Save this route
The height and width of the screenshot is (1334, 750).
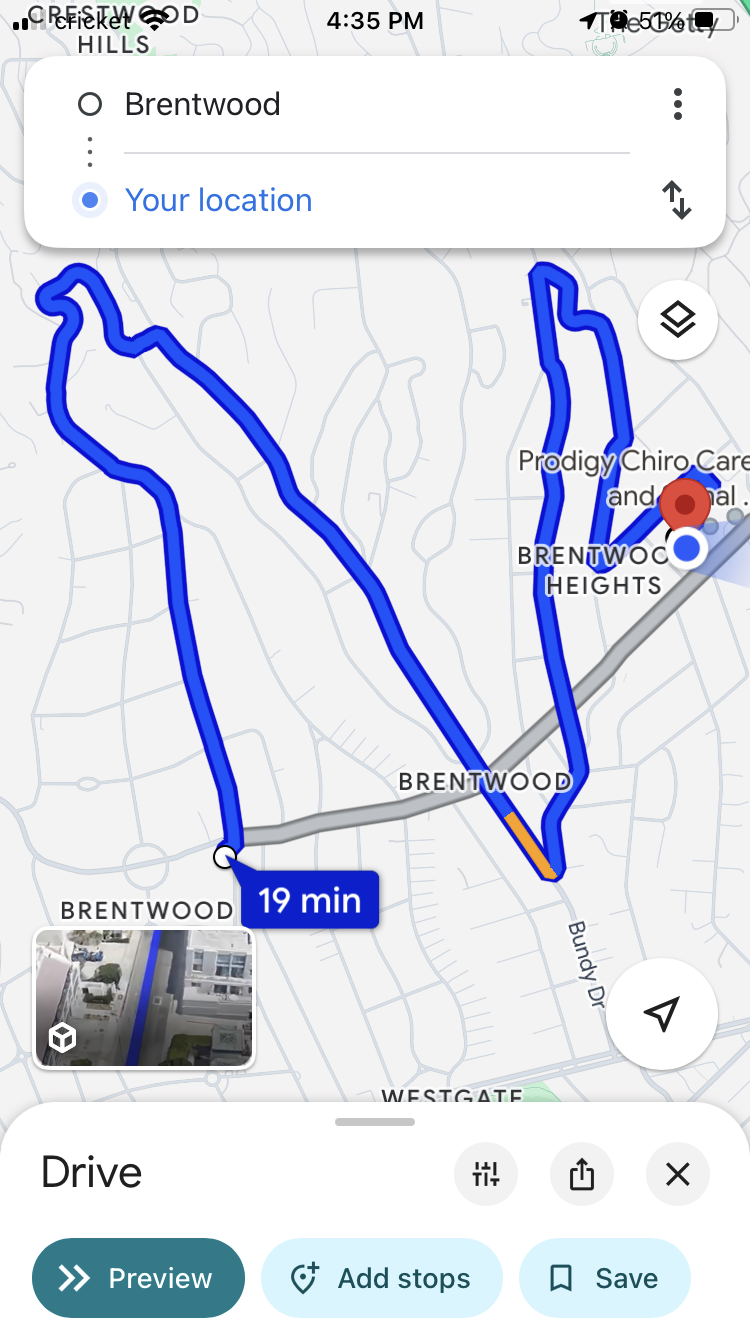(x=604, y=1278)
